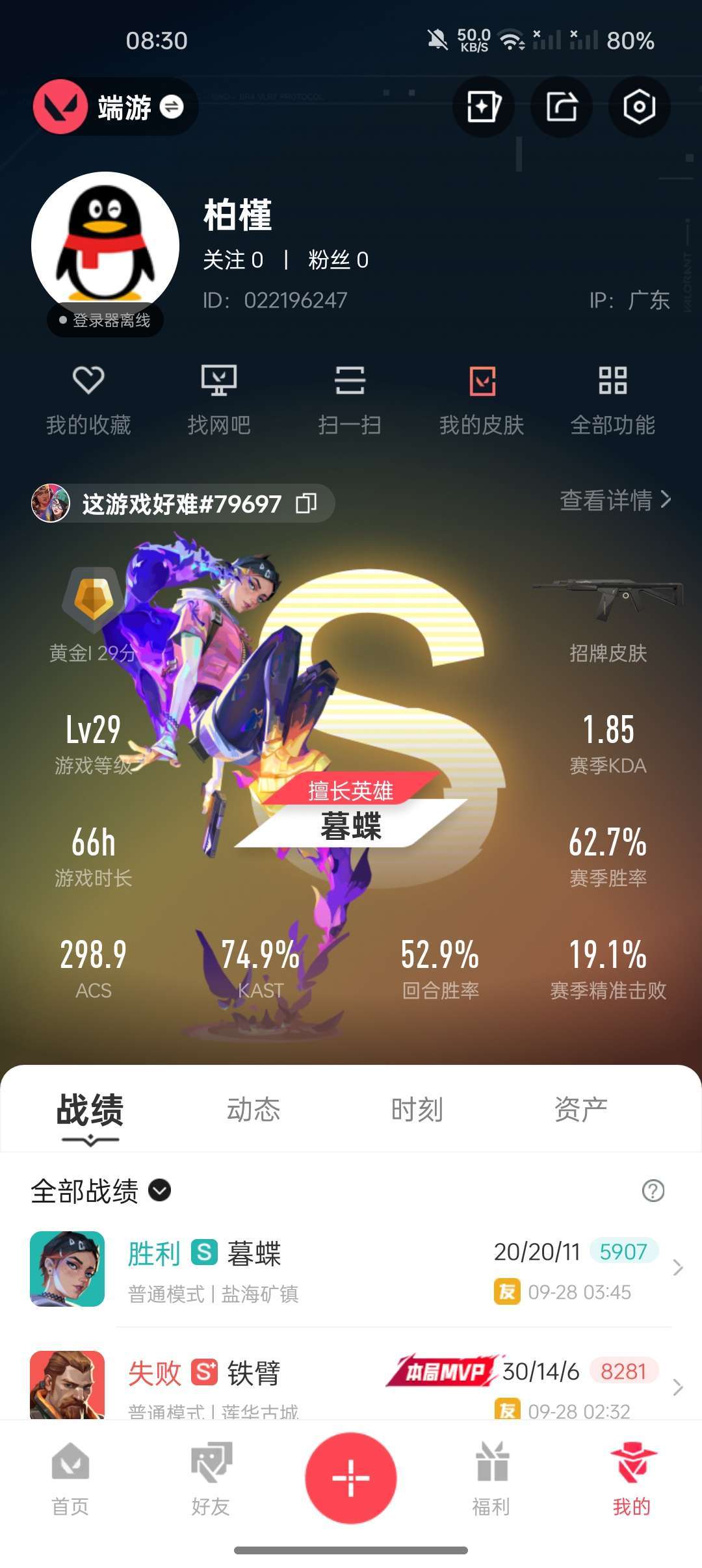Switch to 时刻 tab

coord(417,1110)
